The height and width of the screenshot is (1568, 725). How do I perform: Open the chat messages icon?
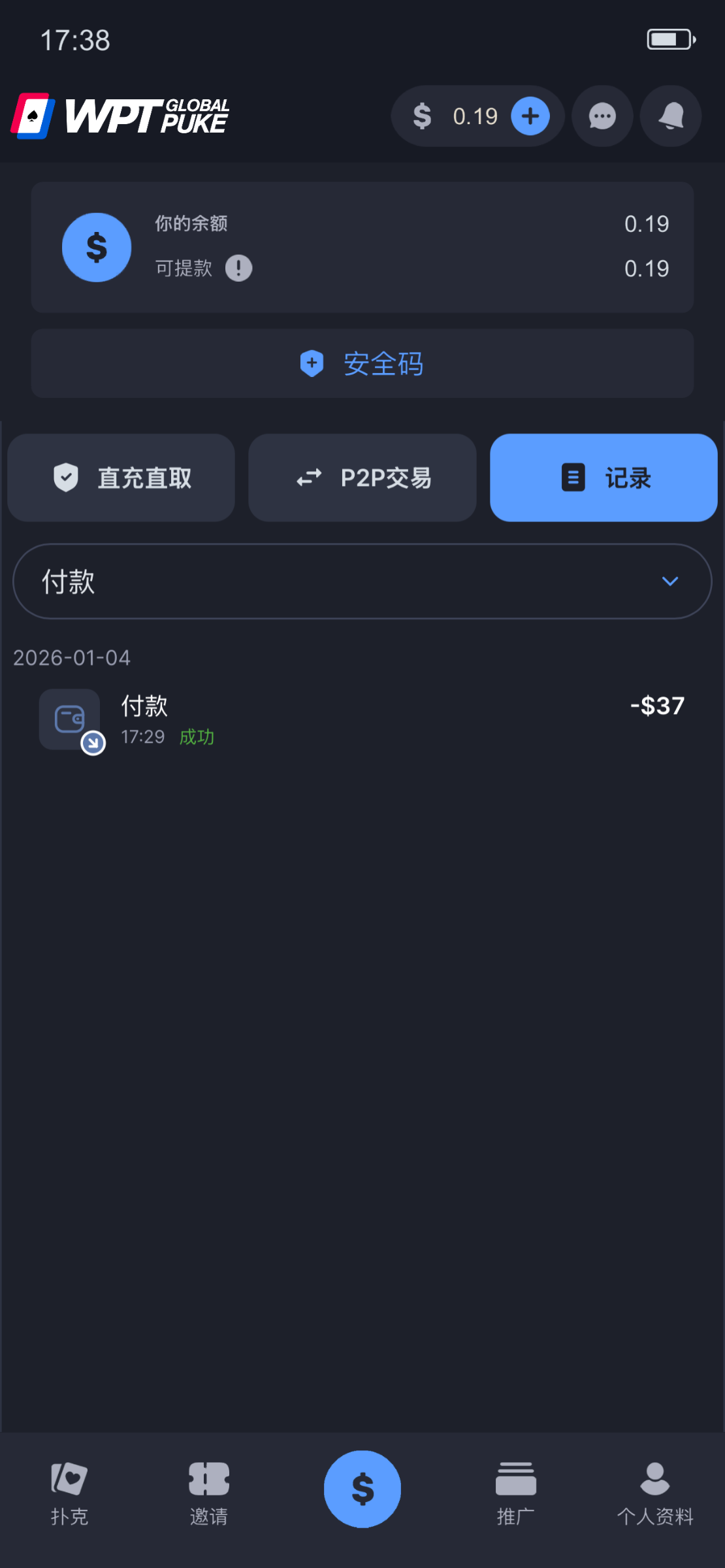click(x=602, y=116)
